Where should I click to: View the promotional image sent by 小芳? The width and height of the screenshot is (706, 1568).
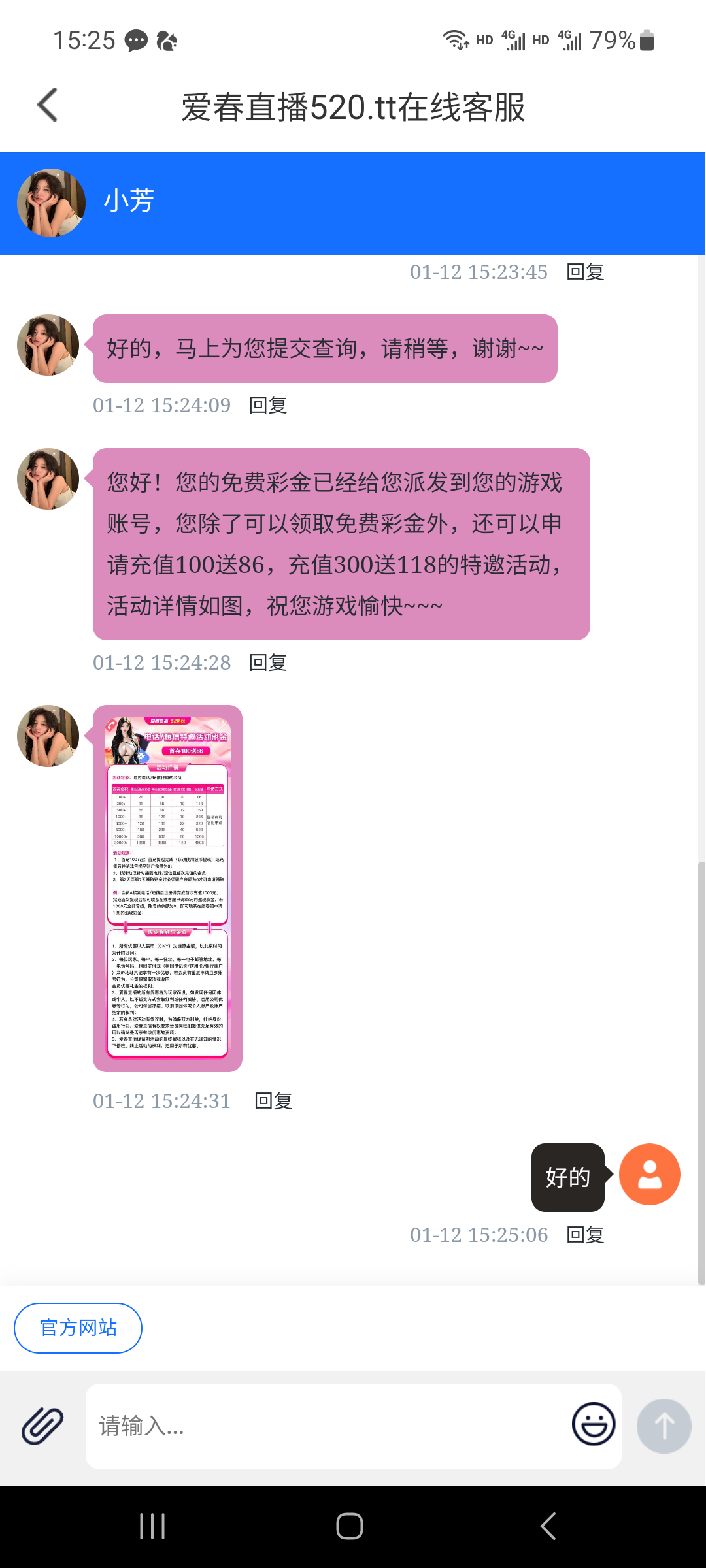pyautogui.click(x=167, y=888)
